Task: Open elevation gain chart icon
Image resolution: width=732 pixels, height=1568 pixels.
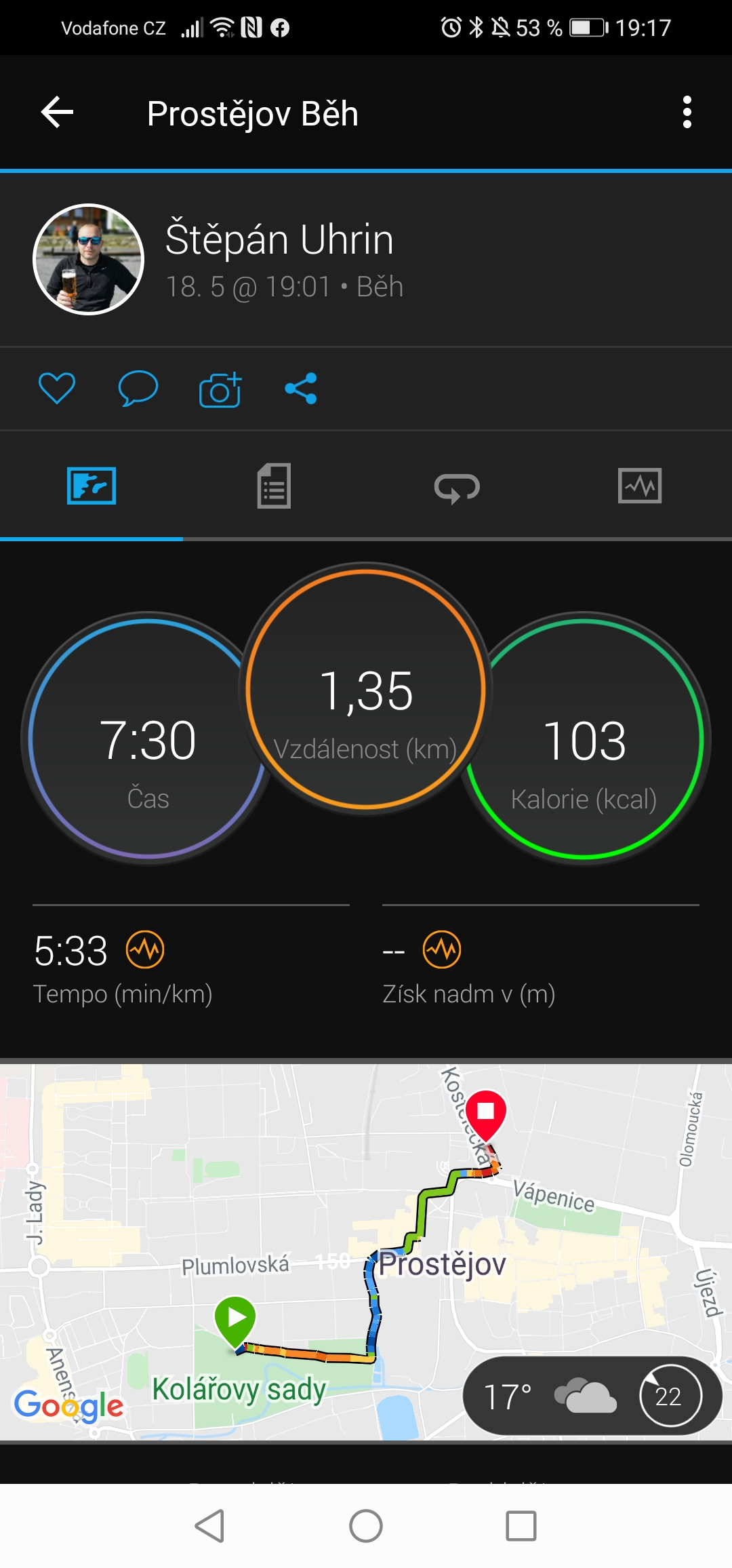Action: pyautogui.click(x=442, y=949)
